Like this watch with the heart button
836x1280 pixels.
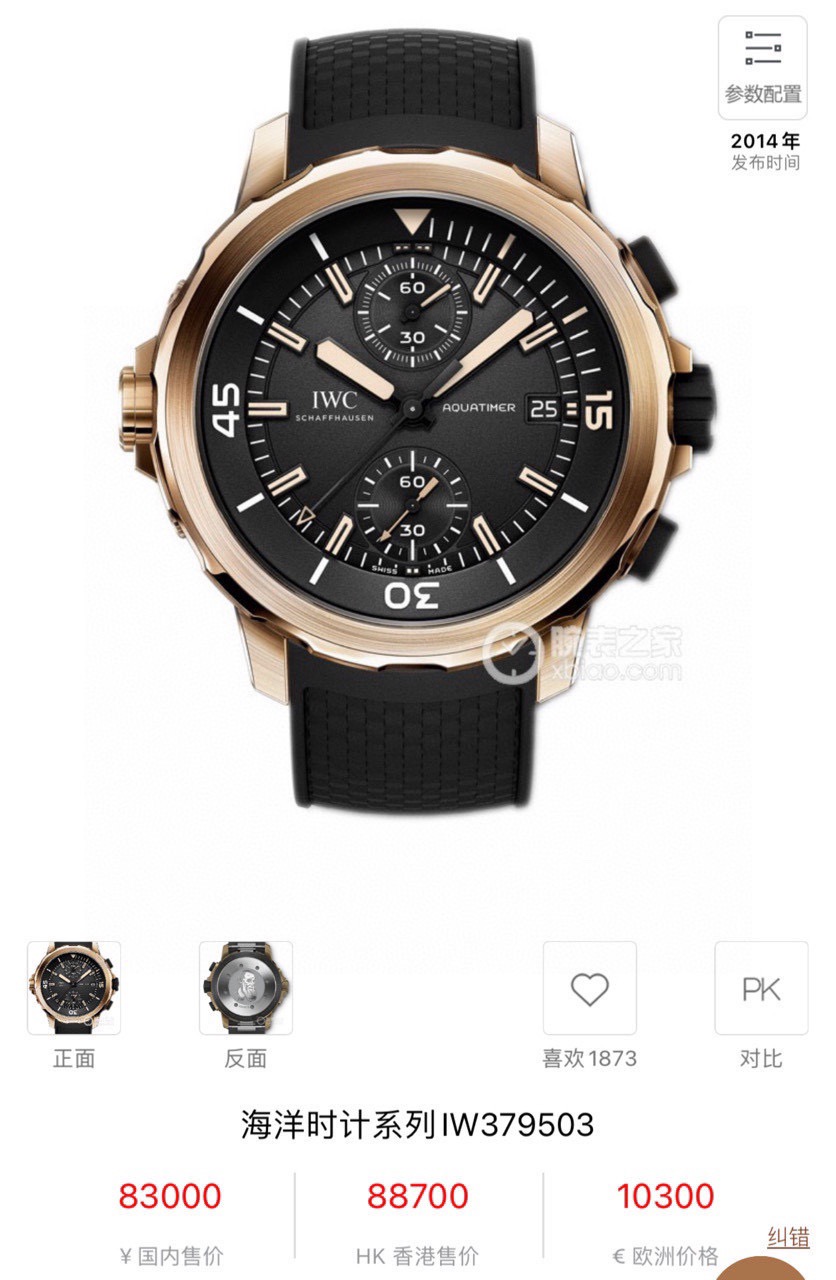pos(589,988)
